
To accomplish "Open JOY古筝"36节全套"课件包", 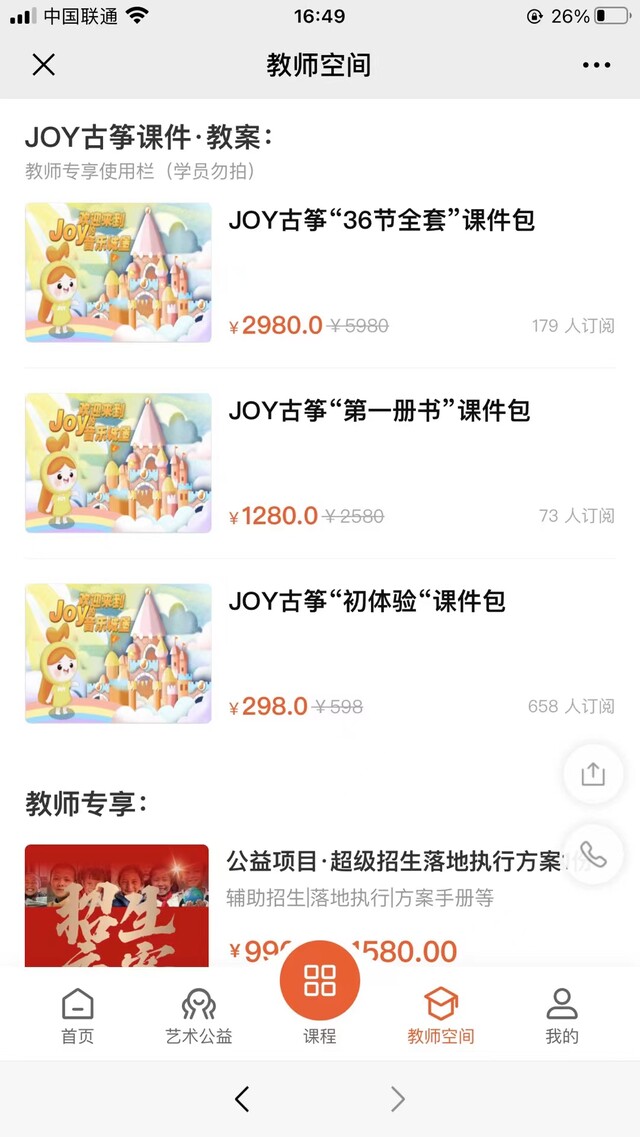I will tap(381, 221).
